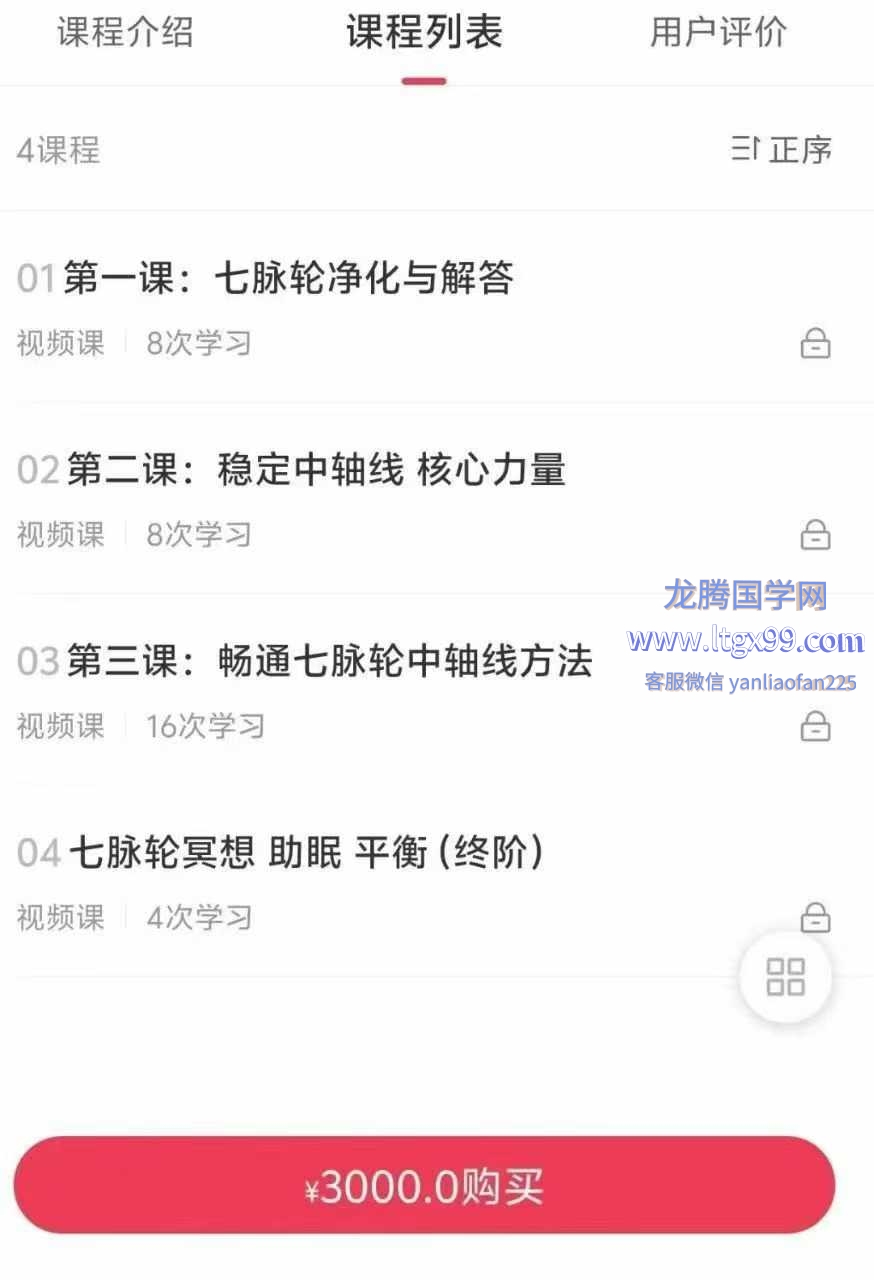
Task: Open lesson 第二课：稳定中轴线 核心力量
Action: tap(316, 470)
